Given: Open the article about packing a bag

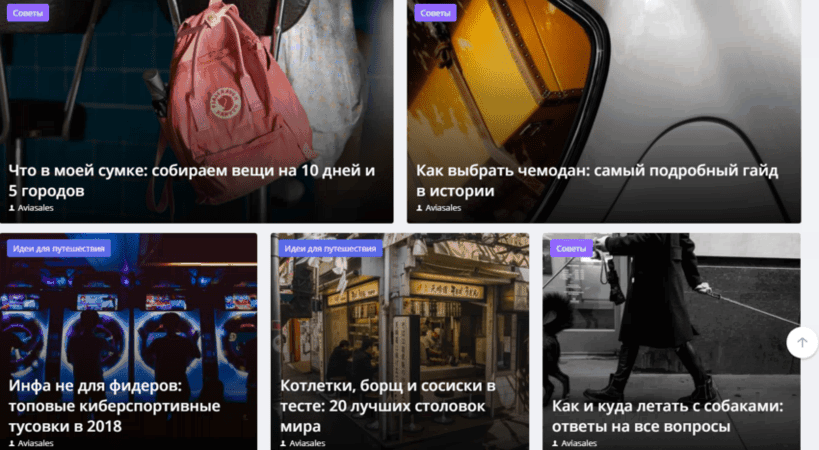Looking at the screenshot, I should (x=192, y=180).
